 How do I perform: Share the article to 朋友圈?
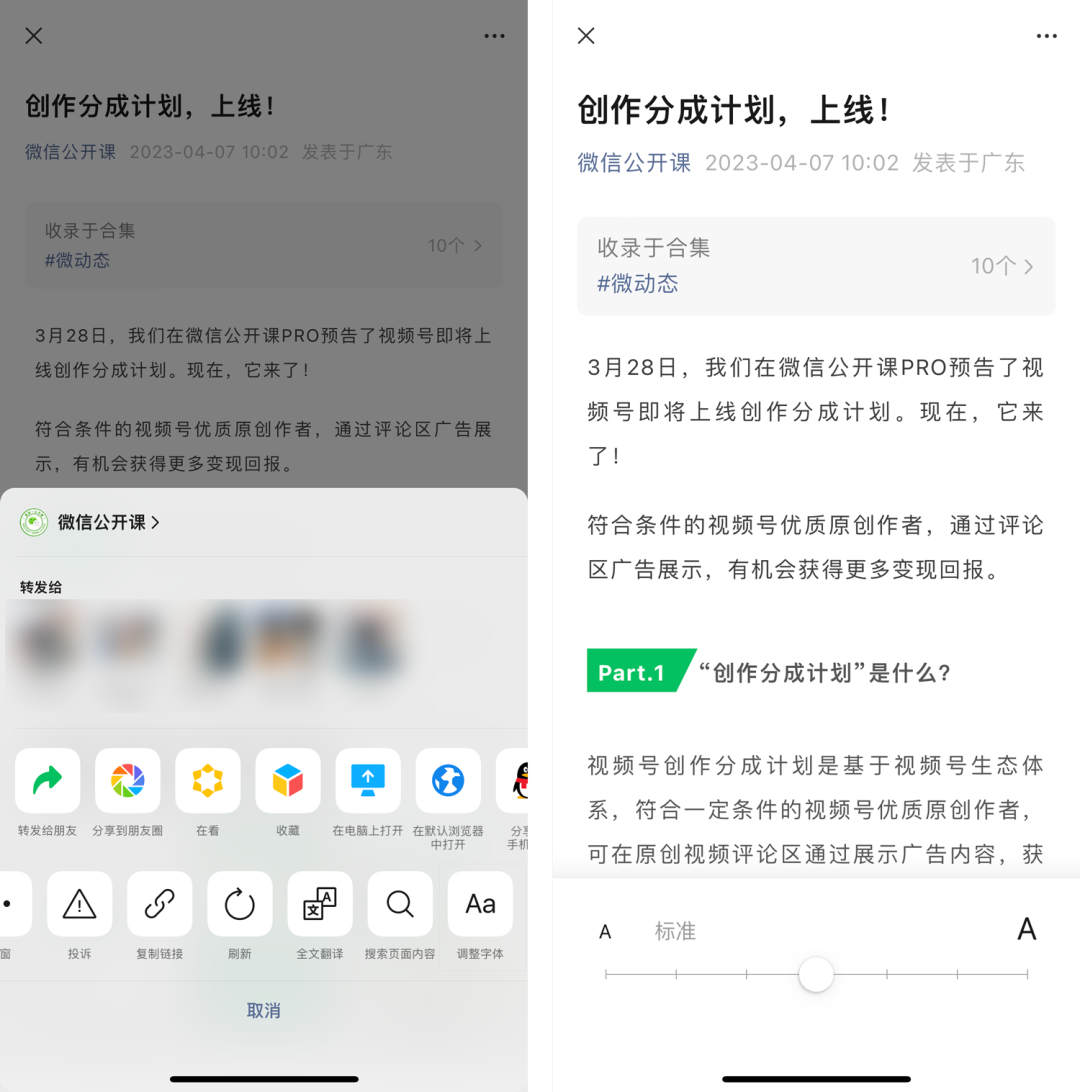coord(127,781)
